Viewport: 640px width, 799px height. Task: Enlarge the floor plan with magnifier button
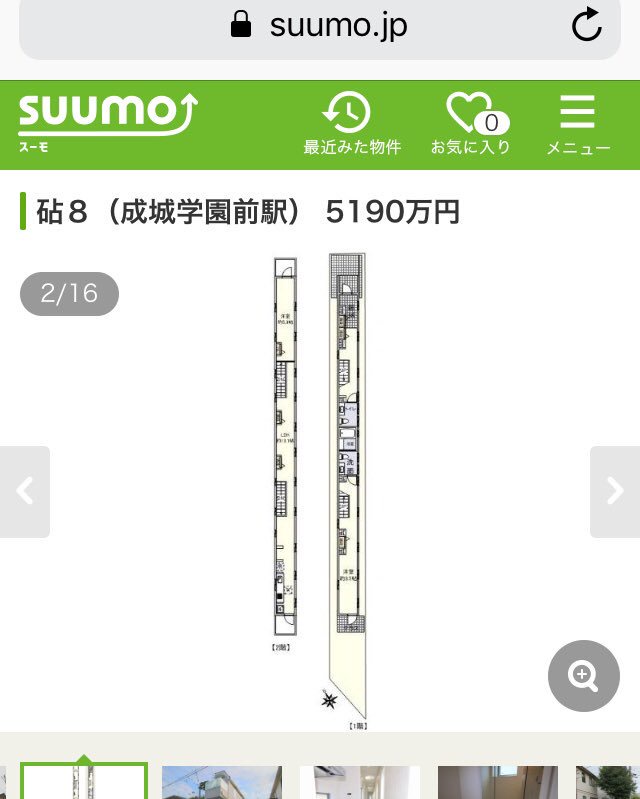tap(583, 675)
